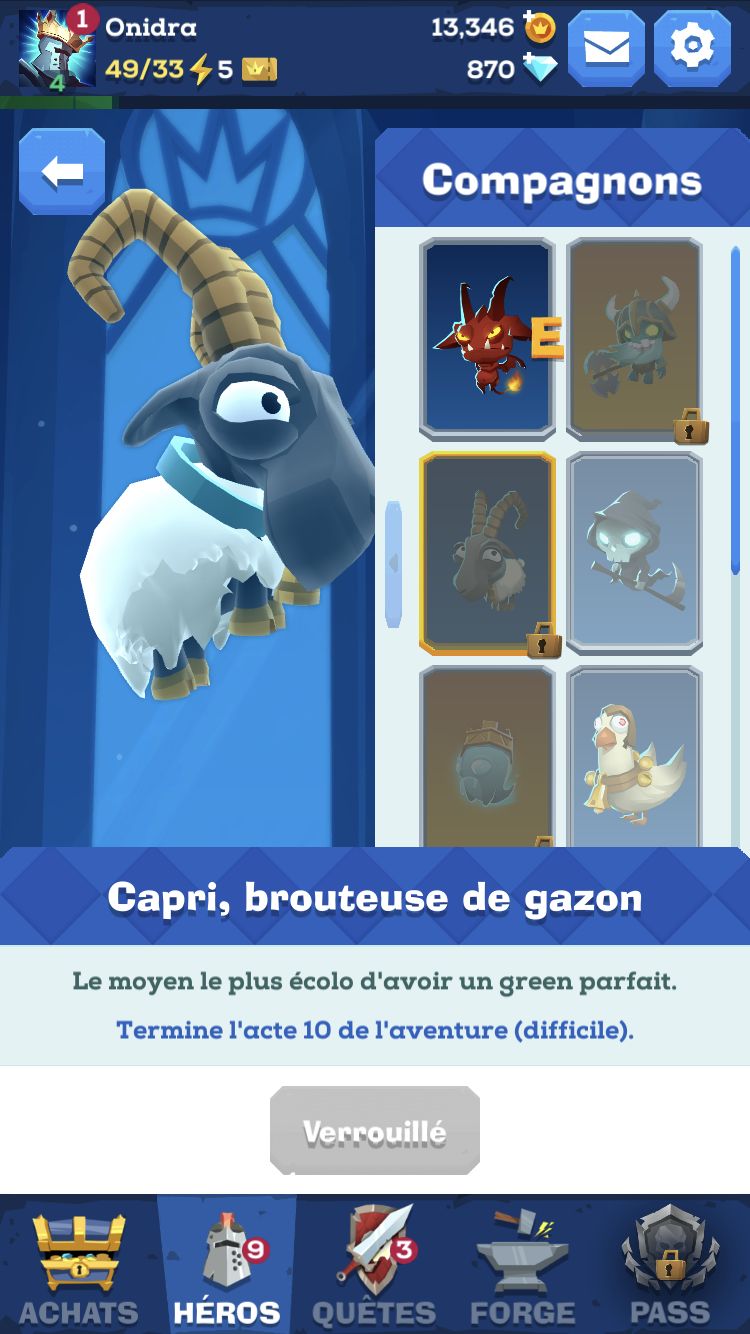Screen dimensions: 750x1334
Task: Go back with the arrow button
Action: point(62,172)
